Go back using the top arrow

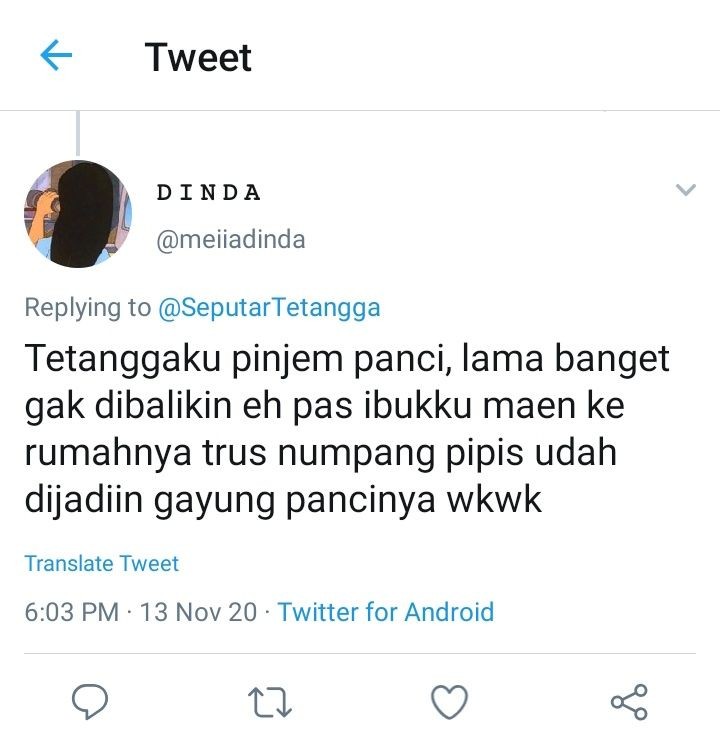[x=56, y=56]
